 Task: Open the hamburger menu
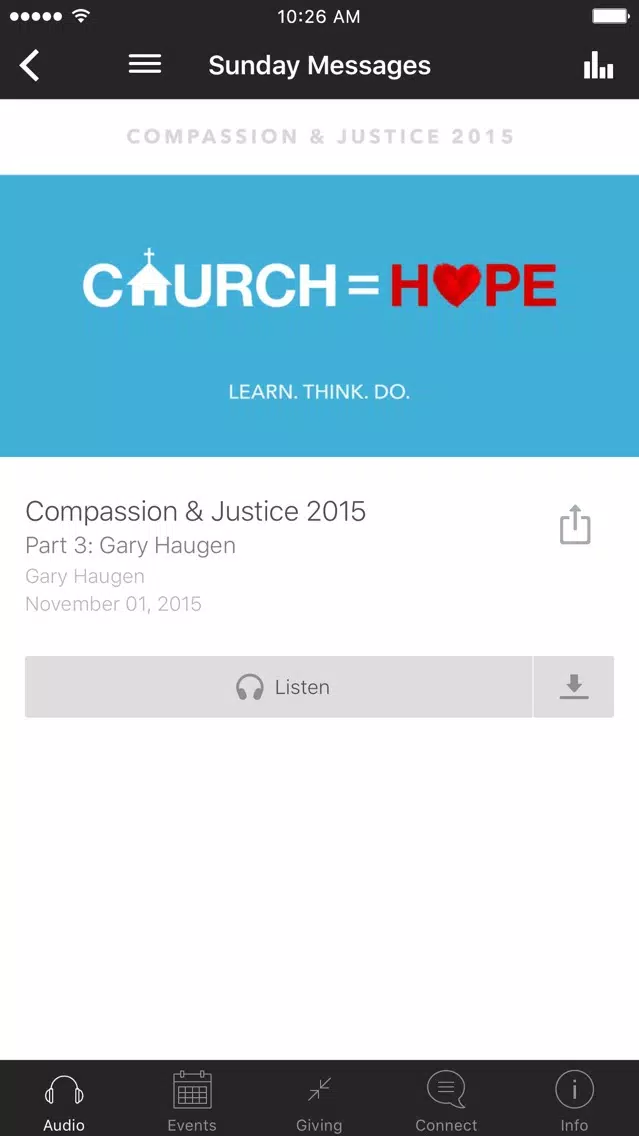[145, 65]
